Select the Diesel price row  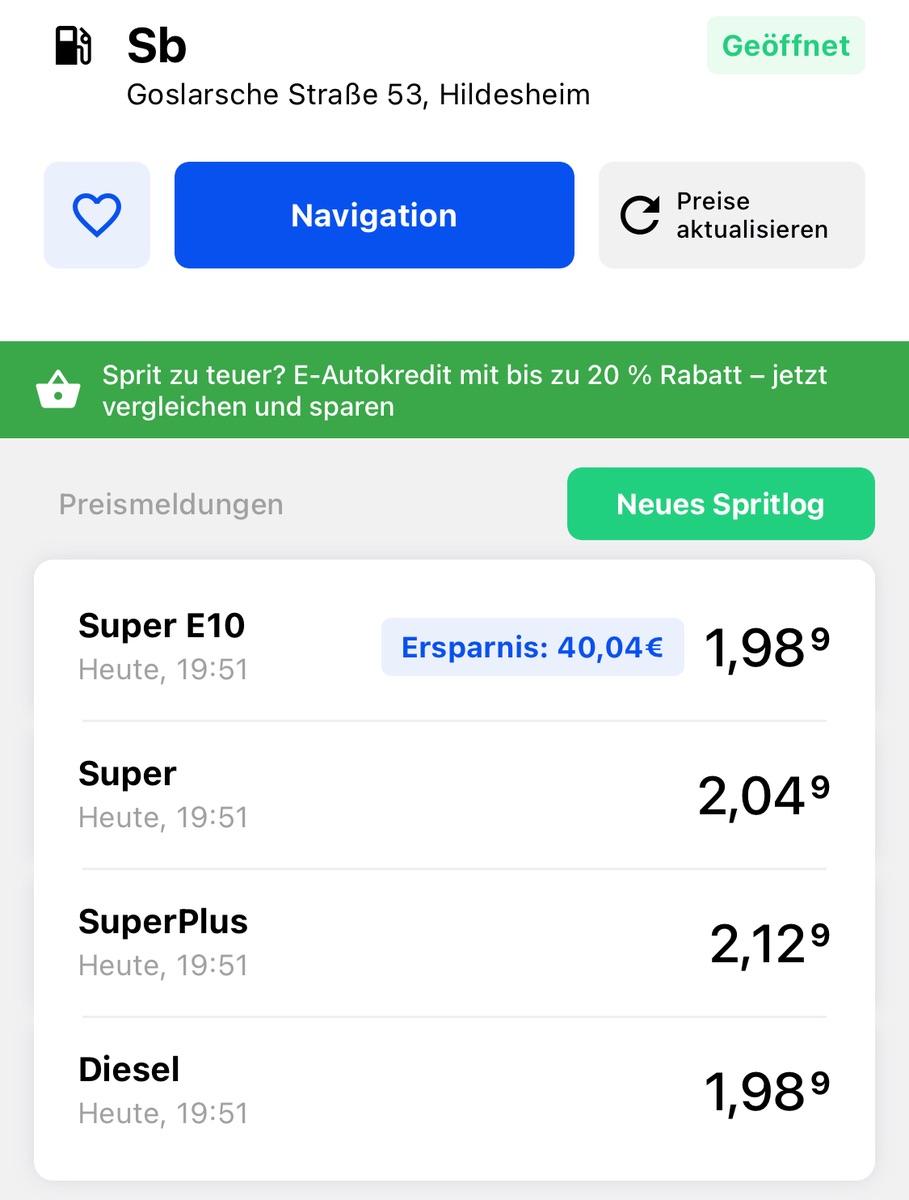pos(454,1090)
